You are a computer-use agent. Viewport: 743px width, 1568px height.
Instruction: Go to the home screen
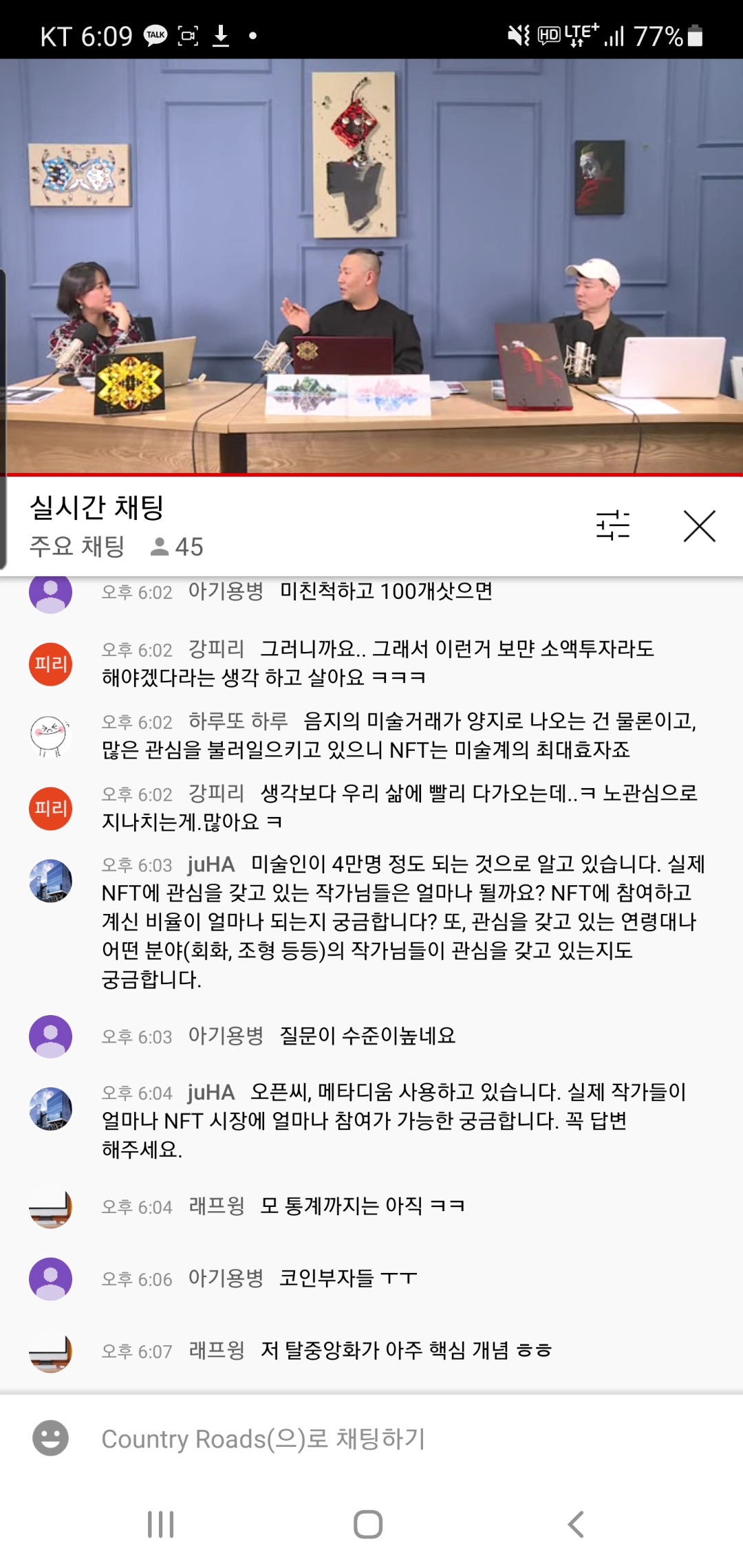pos(368,1524)
